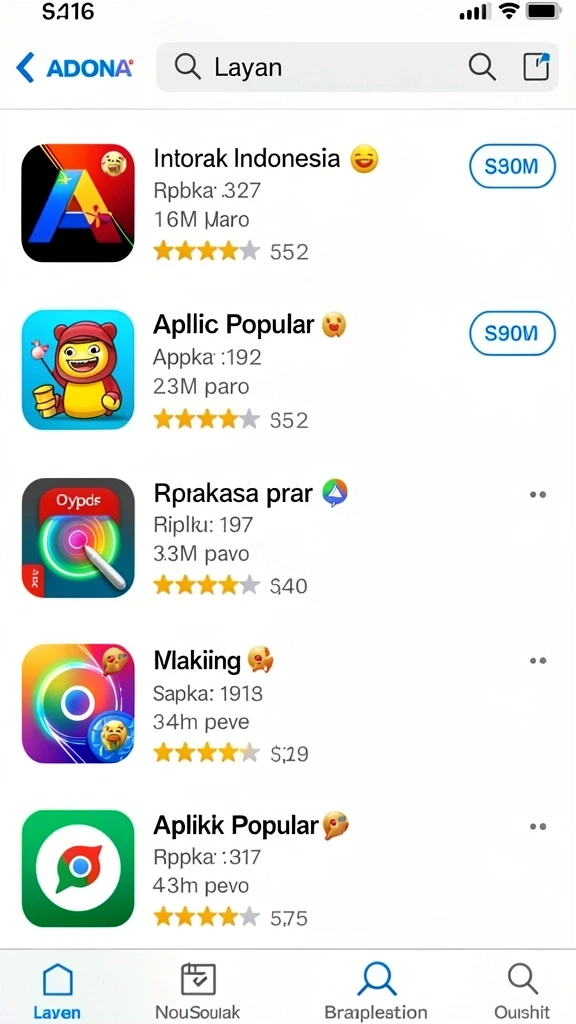Open more options for Rpıakasa prar

tap(537, 494)
